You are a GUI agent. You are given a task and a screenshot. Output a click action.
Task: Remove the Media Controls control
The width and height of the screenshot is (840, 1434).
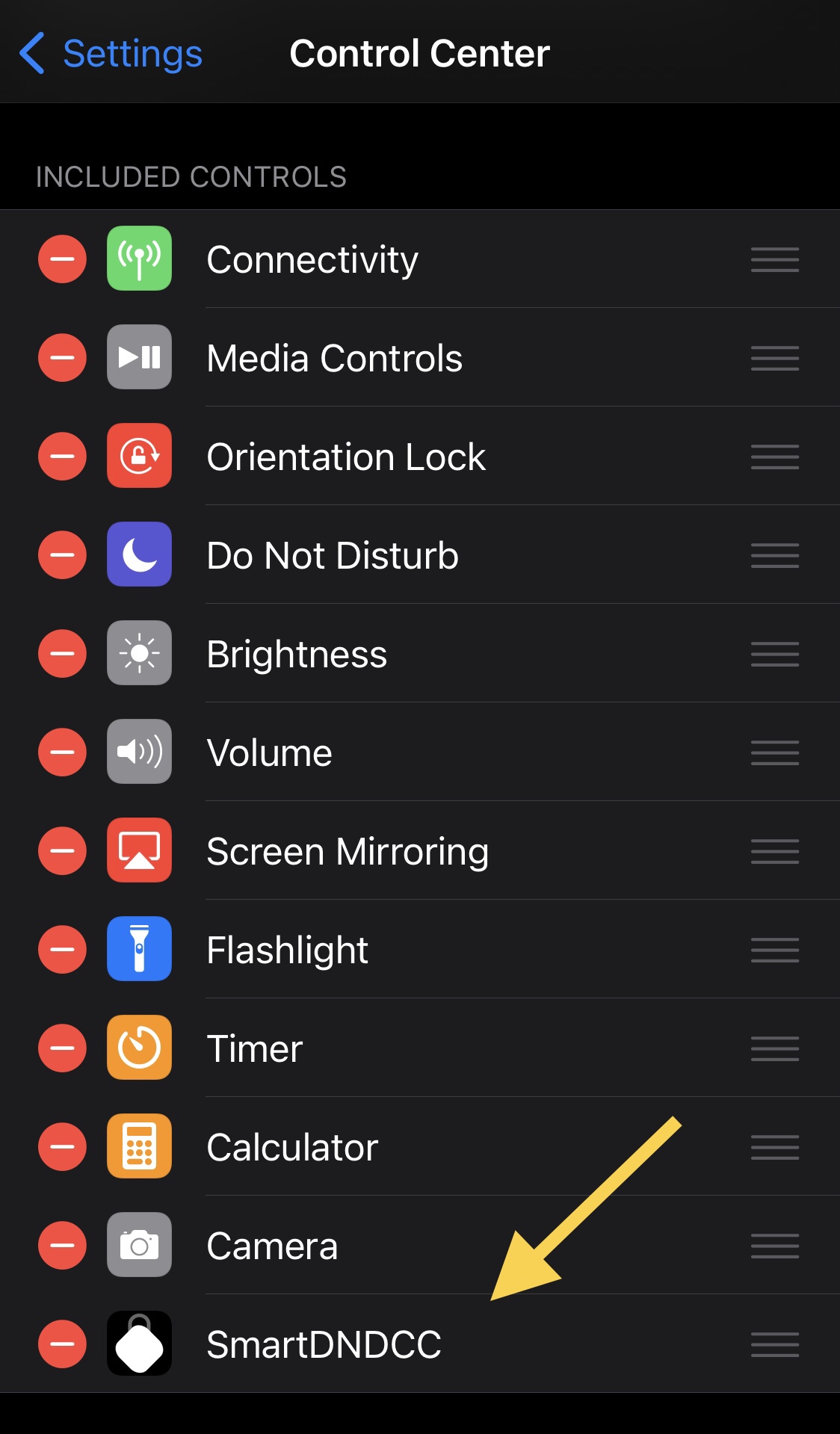point(62,358)
